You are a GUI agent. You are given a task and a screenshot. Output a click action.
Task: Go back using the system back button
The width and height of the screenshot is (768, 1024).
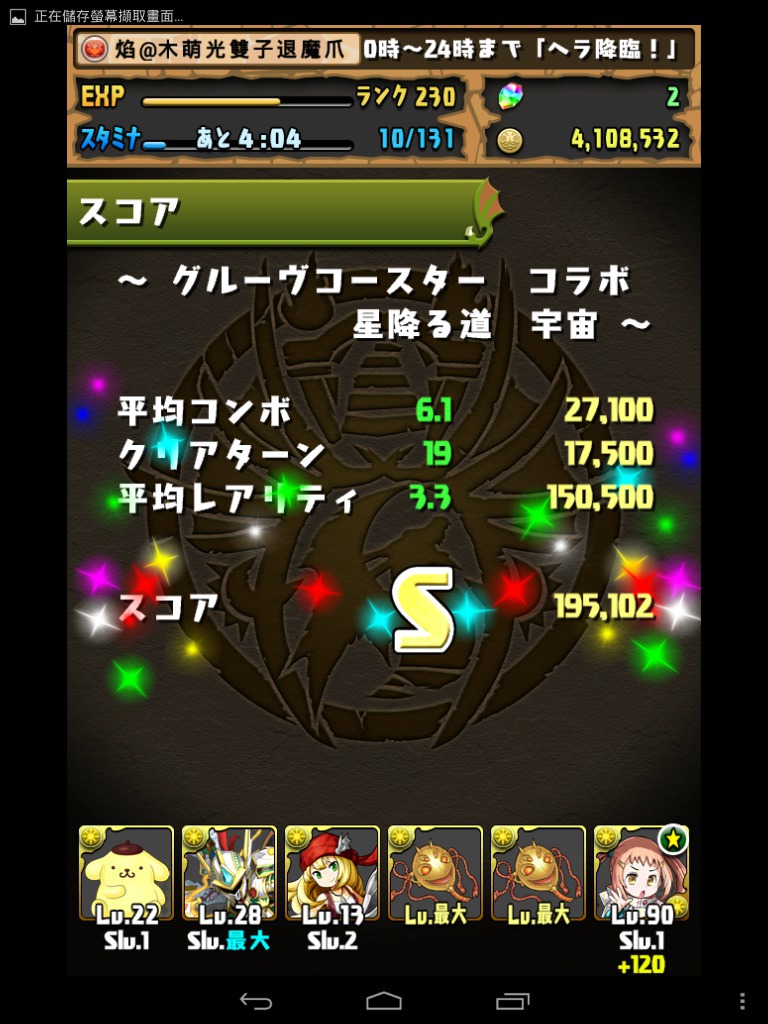256,1001
